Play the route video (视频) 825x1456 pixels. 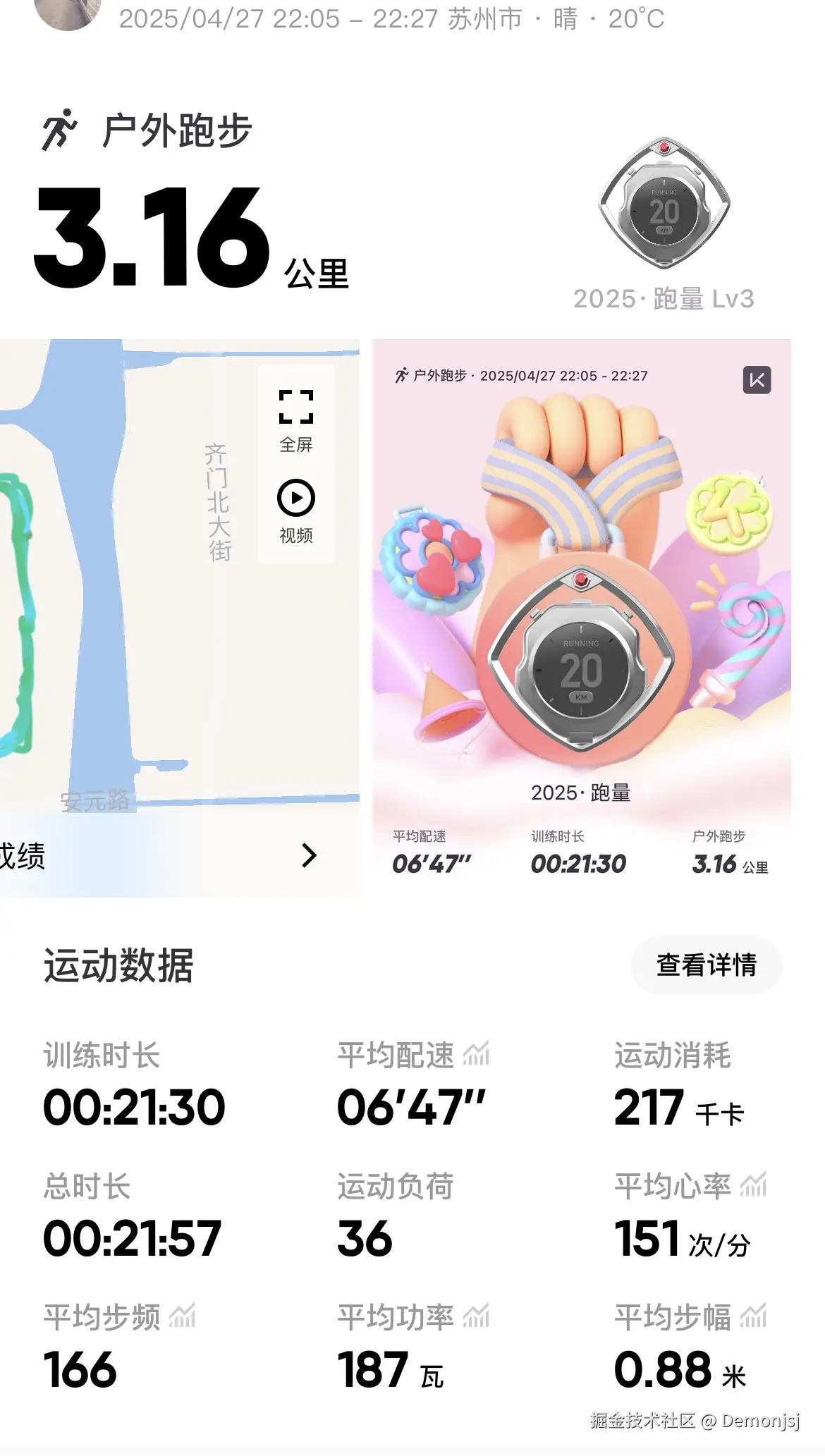(x=295, y=511)
